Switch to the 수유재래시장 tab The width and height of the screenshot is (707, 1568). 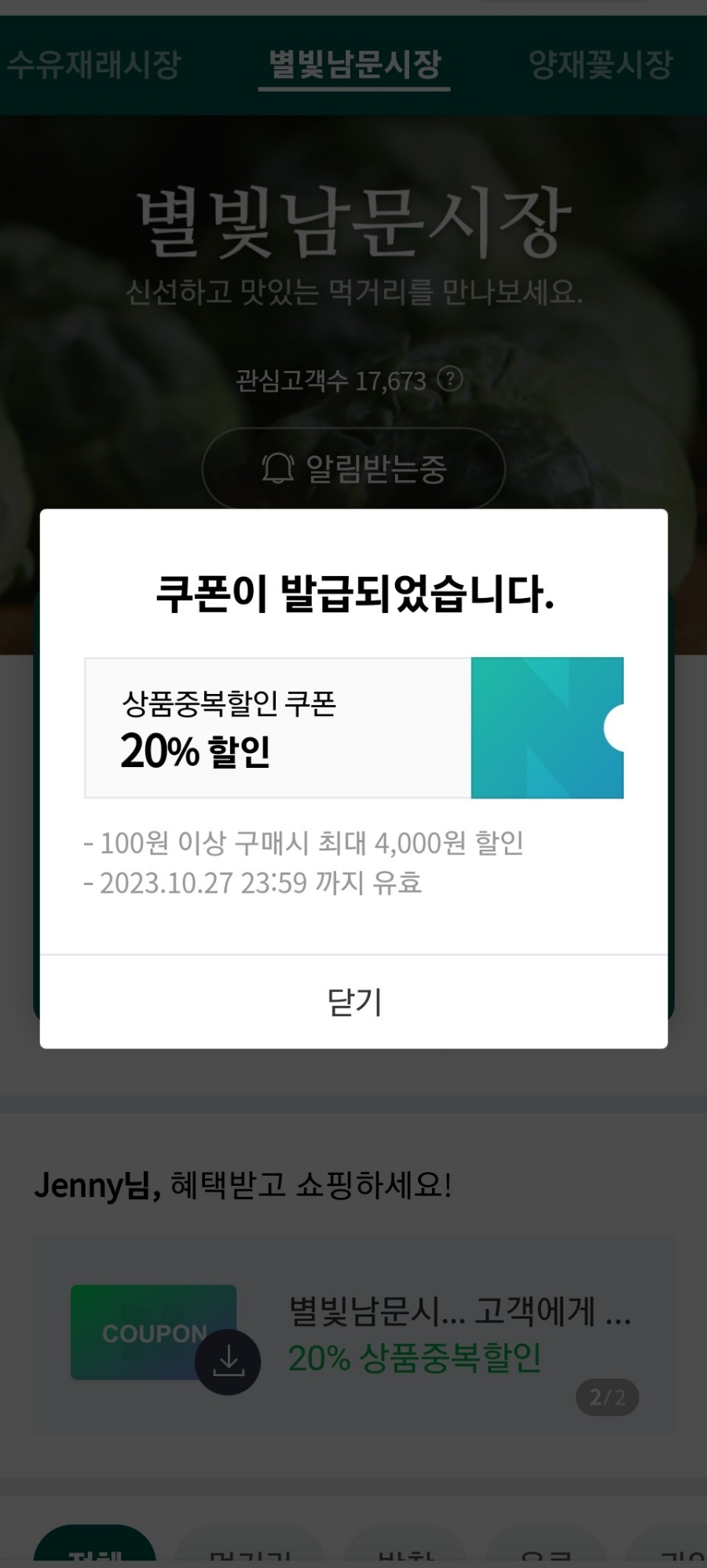click(x=94, y=64)
